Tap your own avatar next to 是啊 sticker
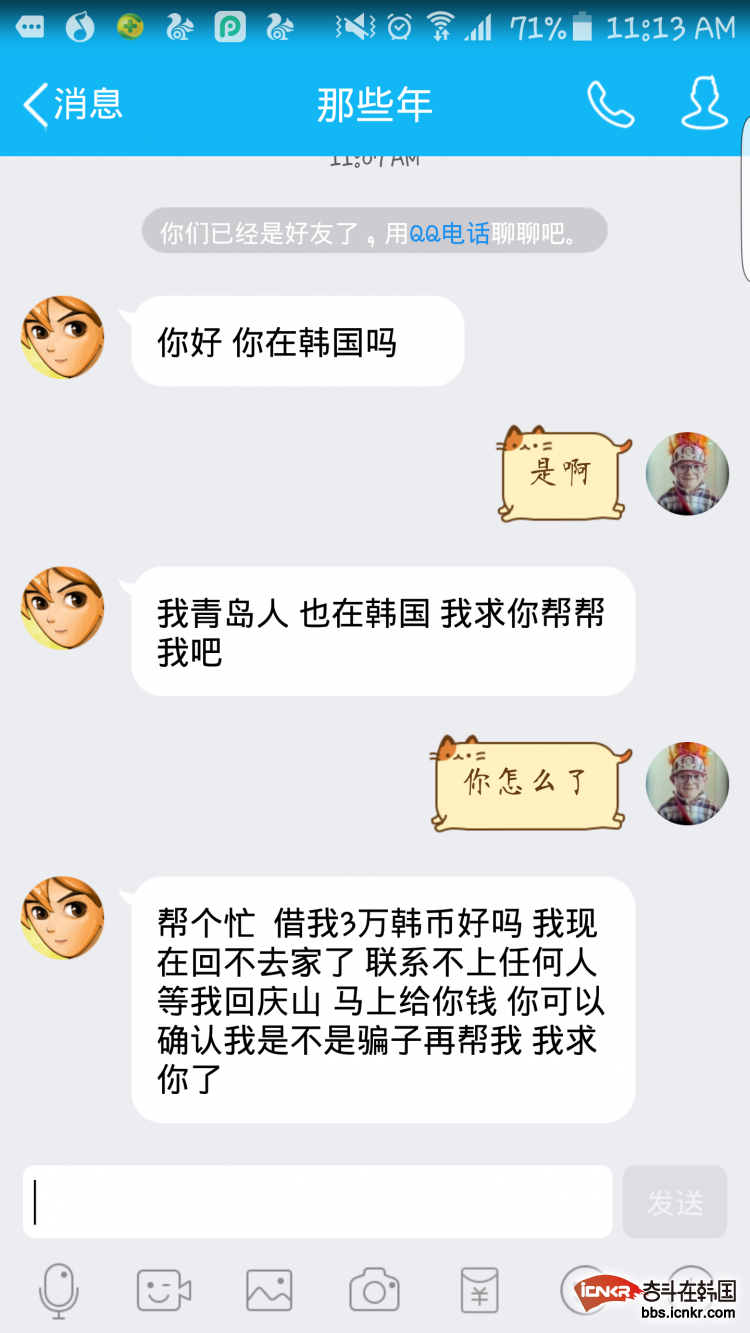This screenshot has width=750, height=1333. tap(687, 473)
